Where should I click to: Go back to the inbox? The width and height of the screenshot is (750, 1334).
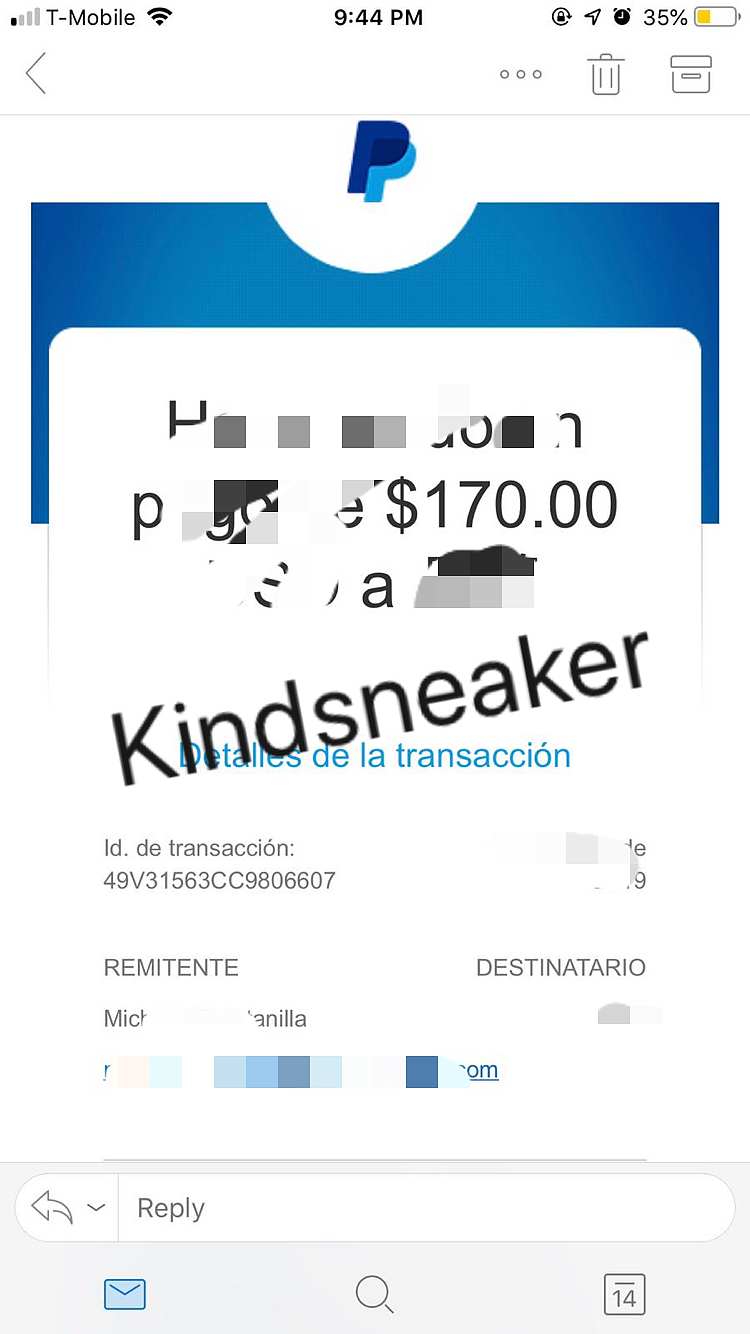pos(37,74)
